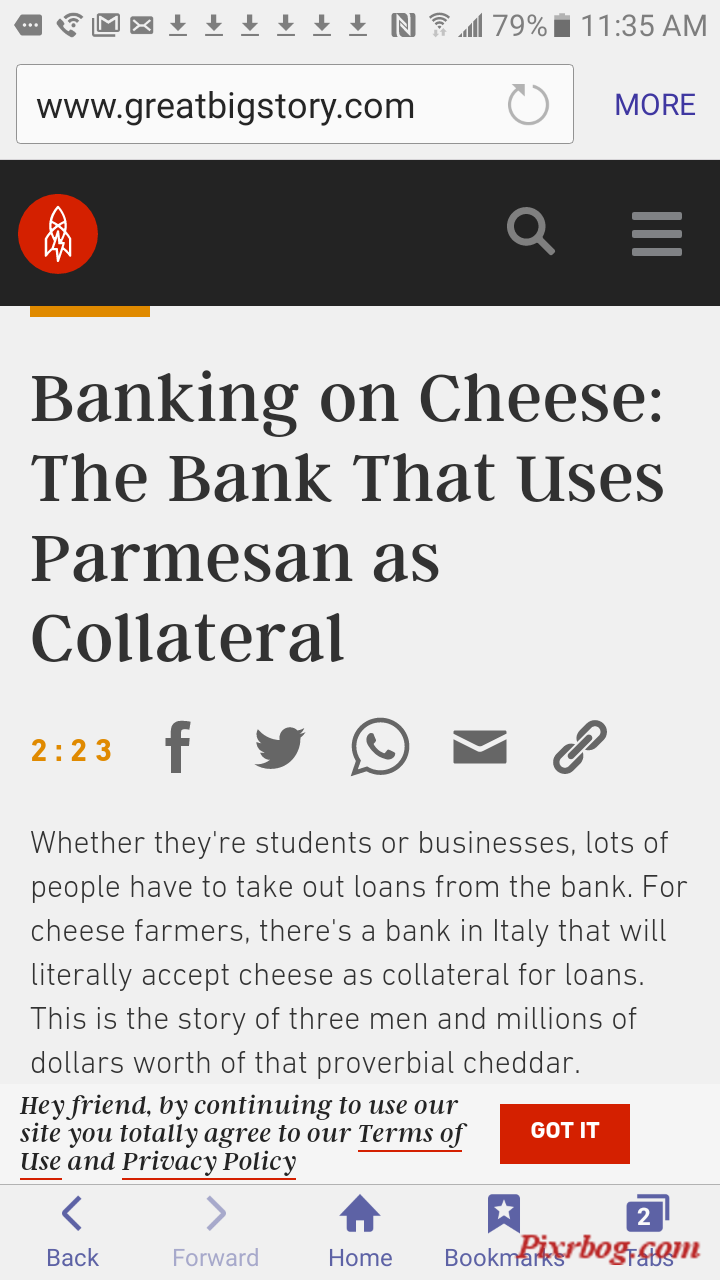This screenshot has height=1280, width=720.
Task: Share the article on Facebook
Action: tap(178, 747)
